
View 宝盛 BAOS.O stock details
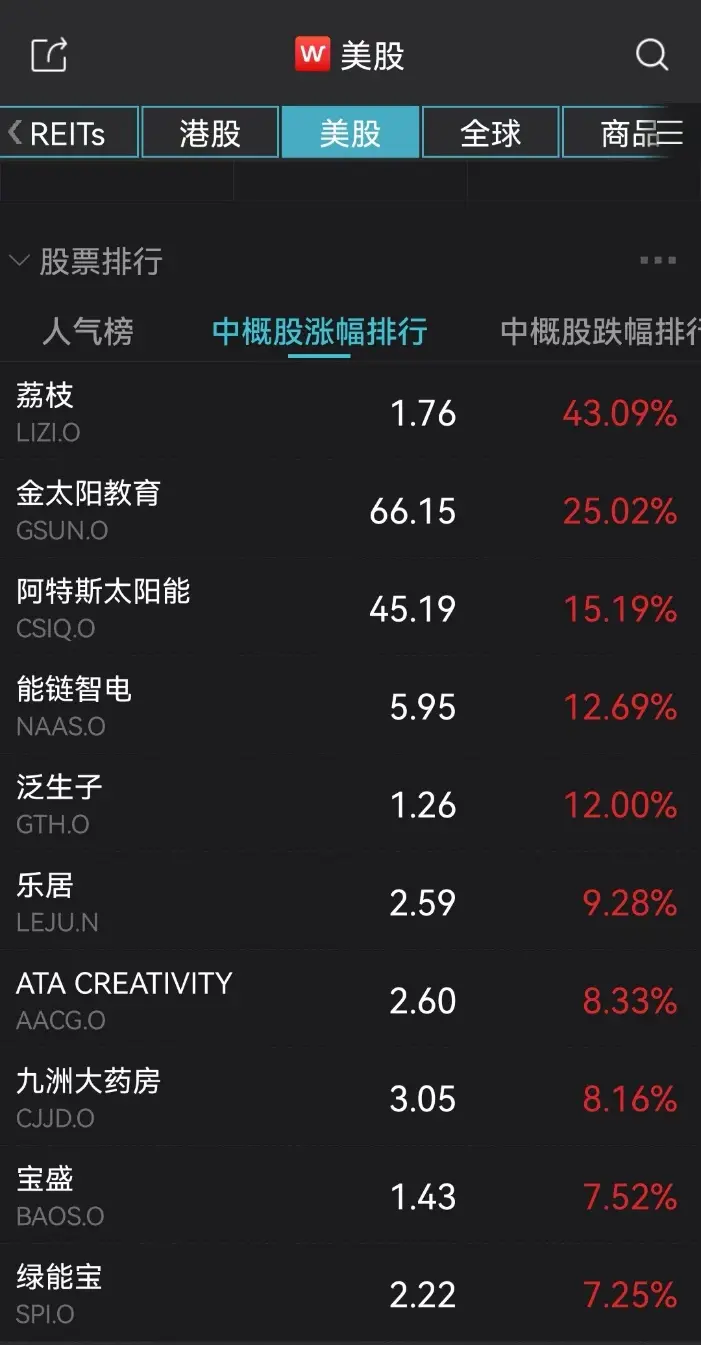350,1196
